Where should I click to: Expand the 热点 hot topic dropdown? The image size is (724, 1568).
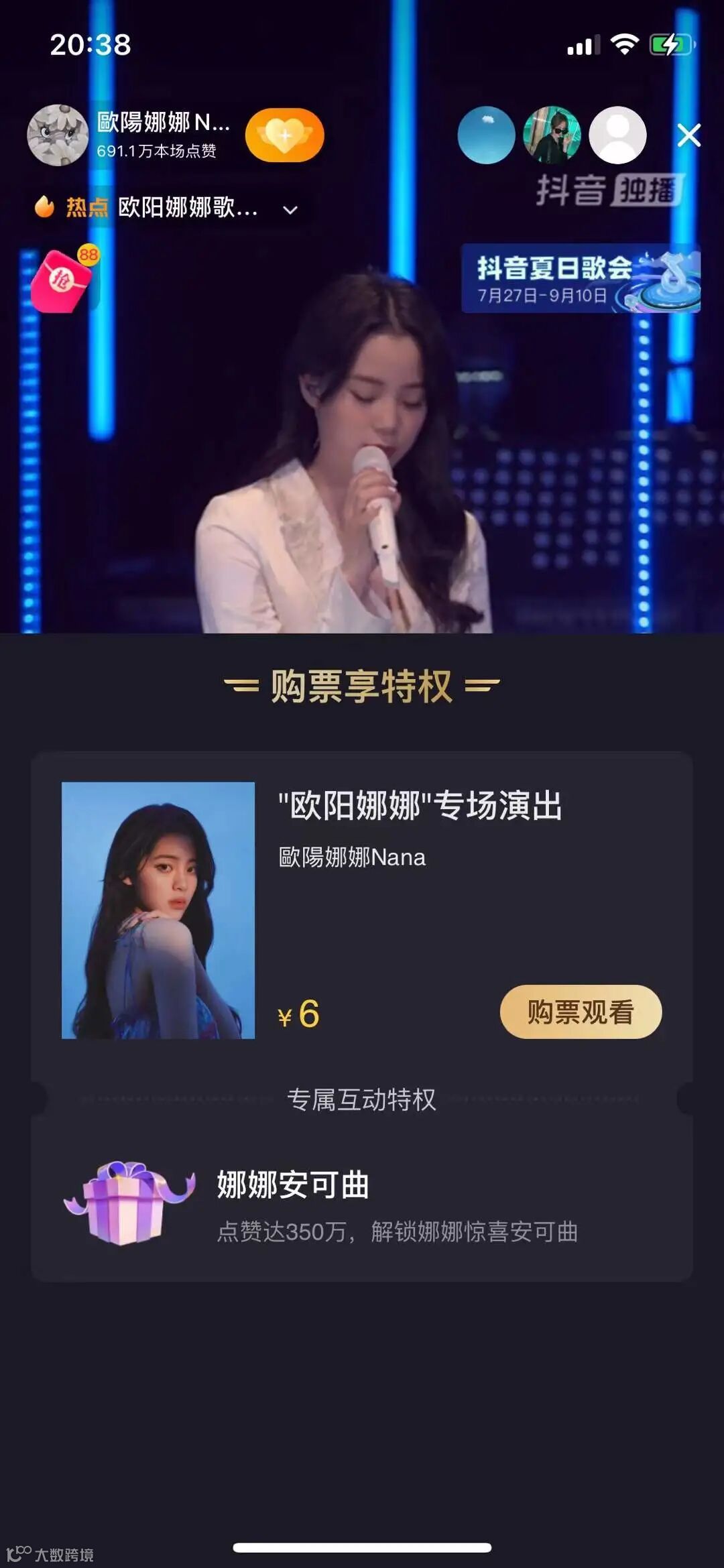[x=290, y=210]
